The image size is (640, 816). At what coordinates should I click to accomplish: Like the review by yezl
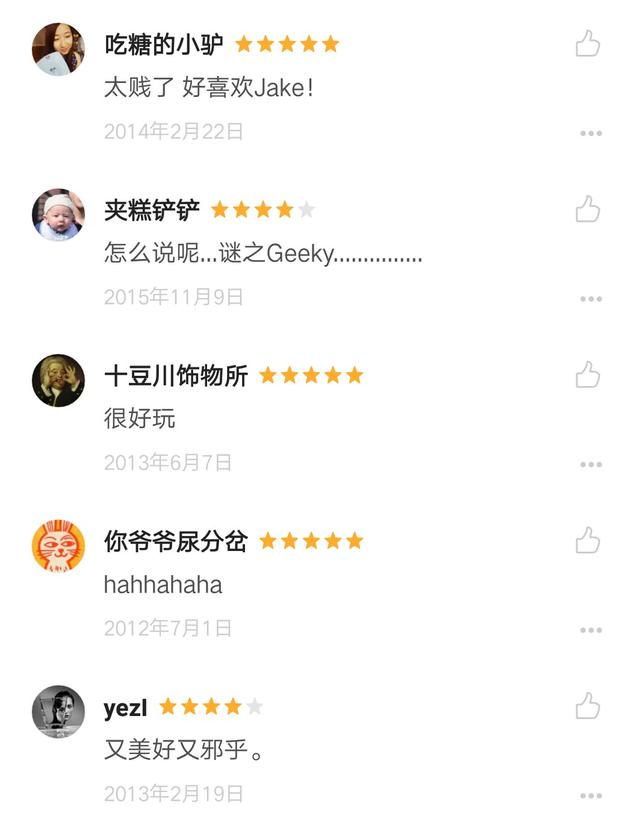tap(588, 708)
